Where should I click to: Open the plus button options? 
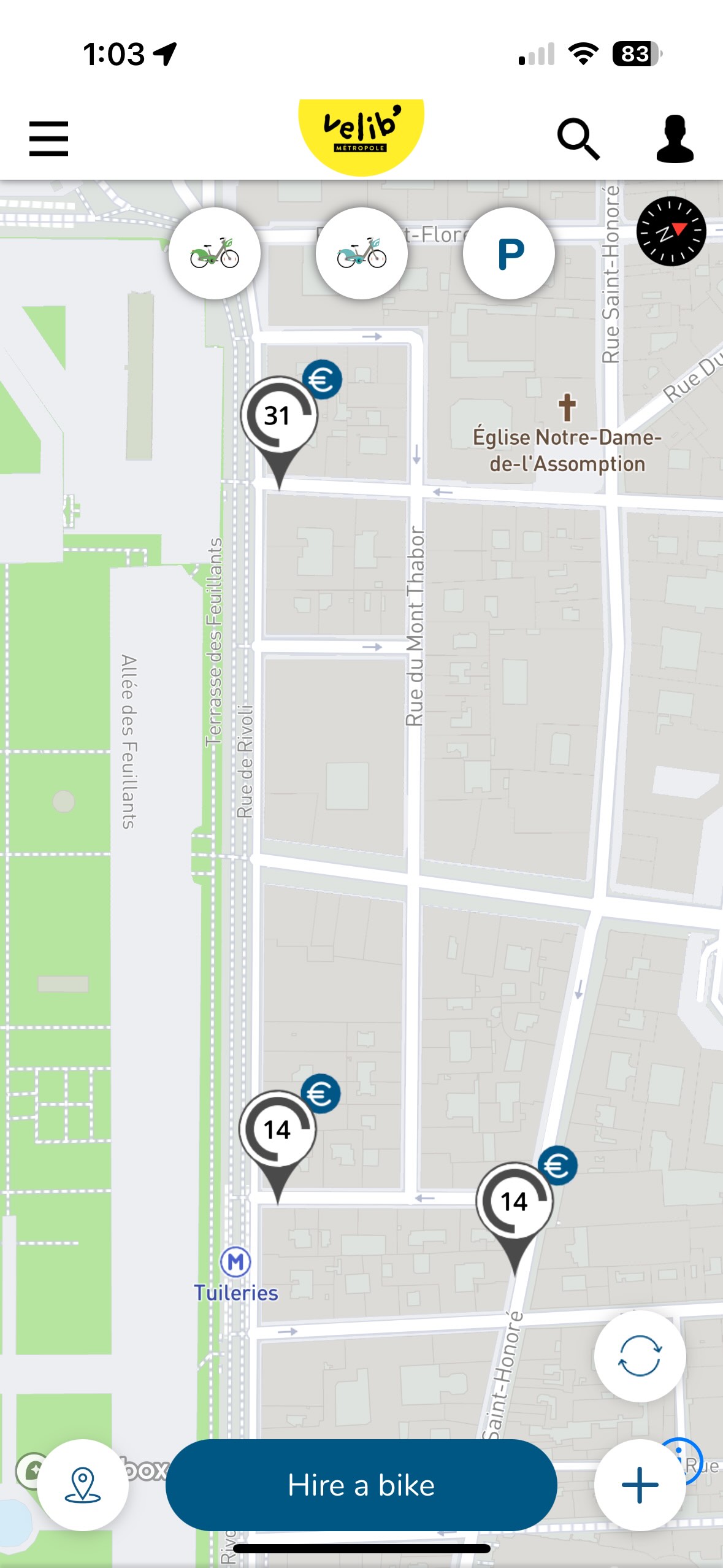(640, 1485)
